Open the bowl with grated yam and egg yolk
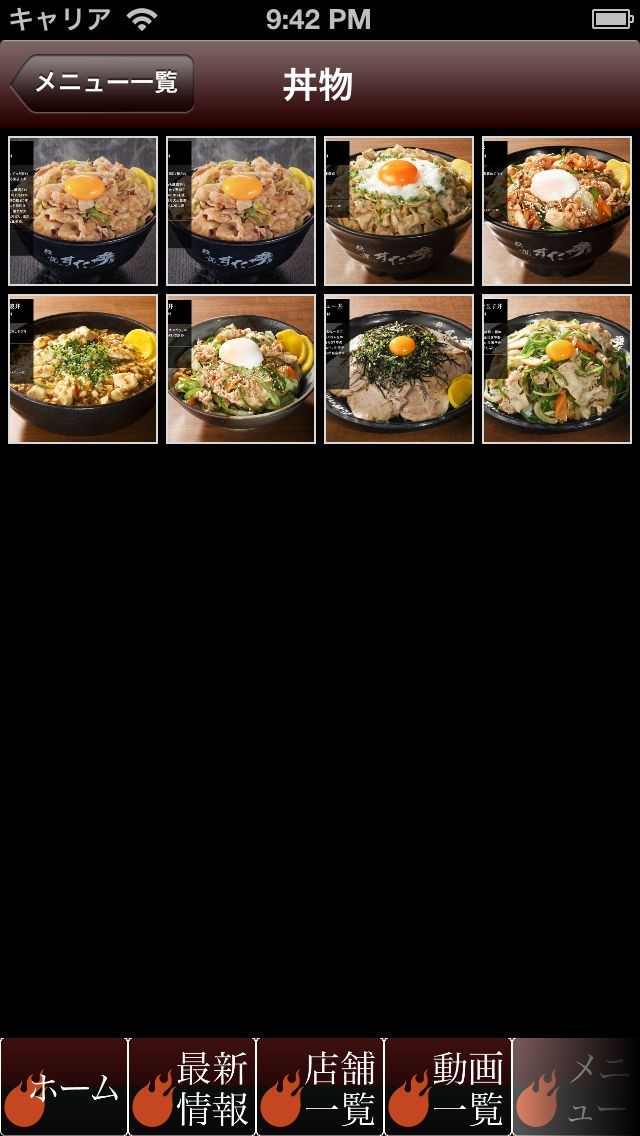 click(399, 211)
